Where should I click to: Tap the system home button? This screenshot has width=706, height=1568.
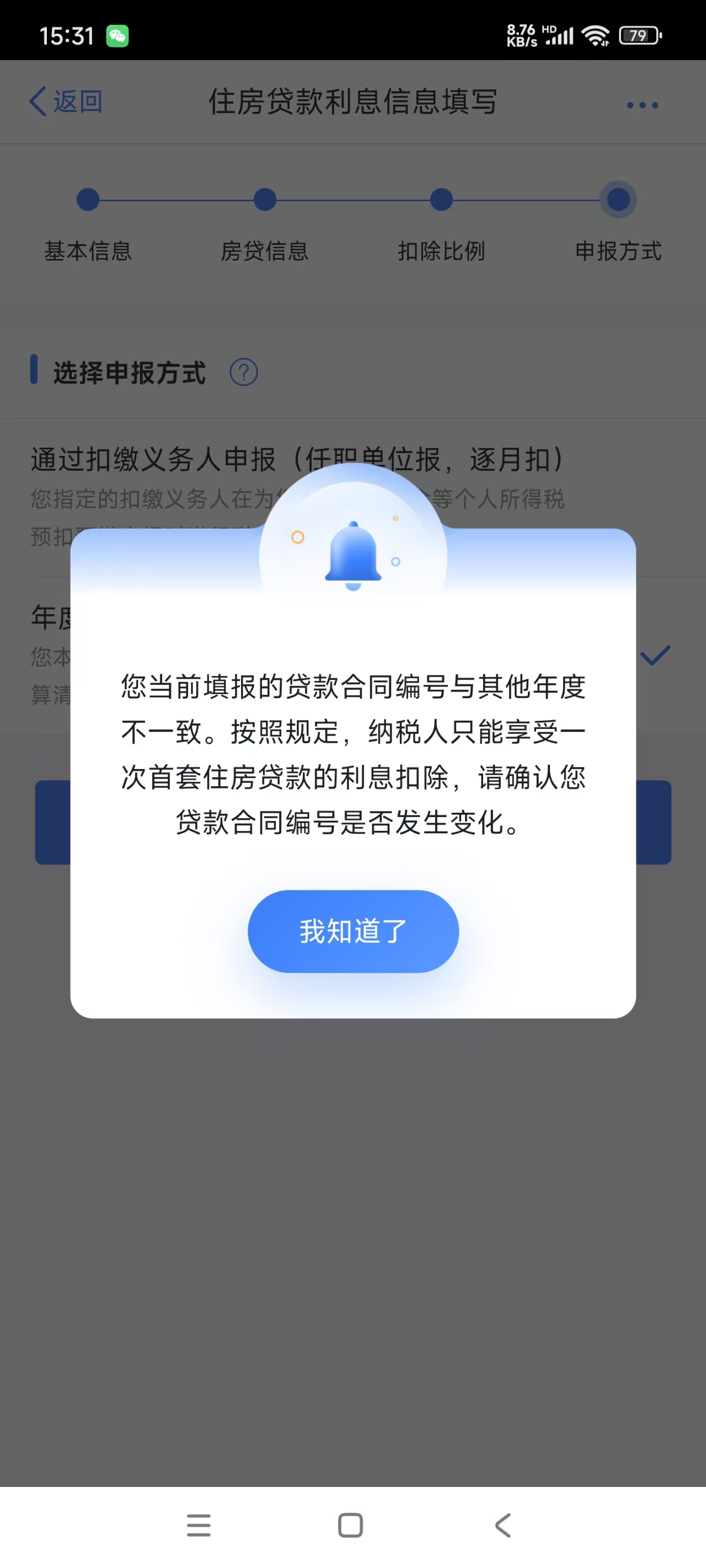350,1525
